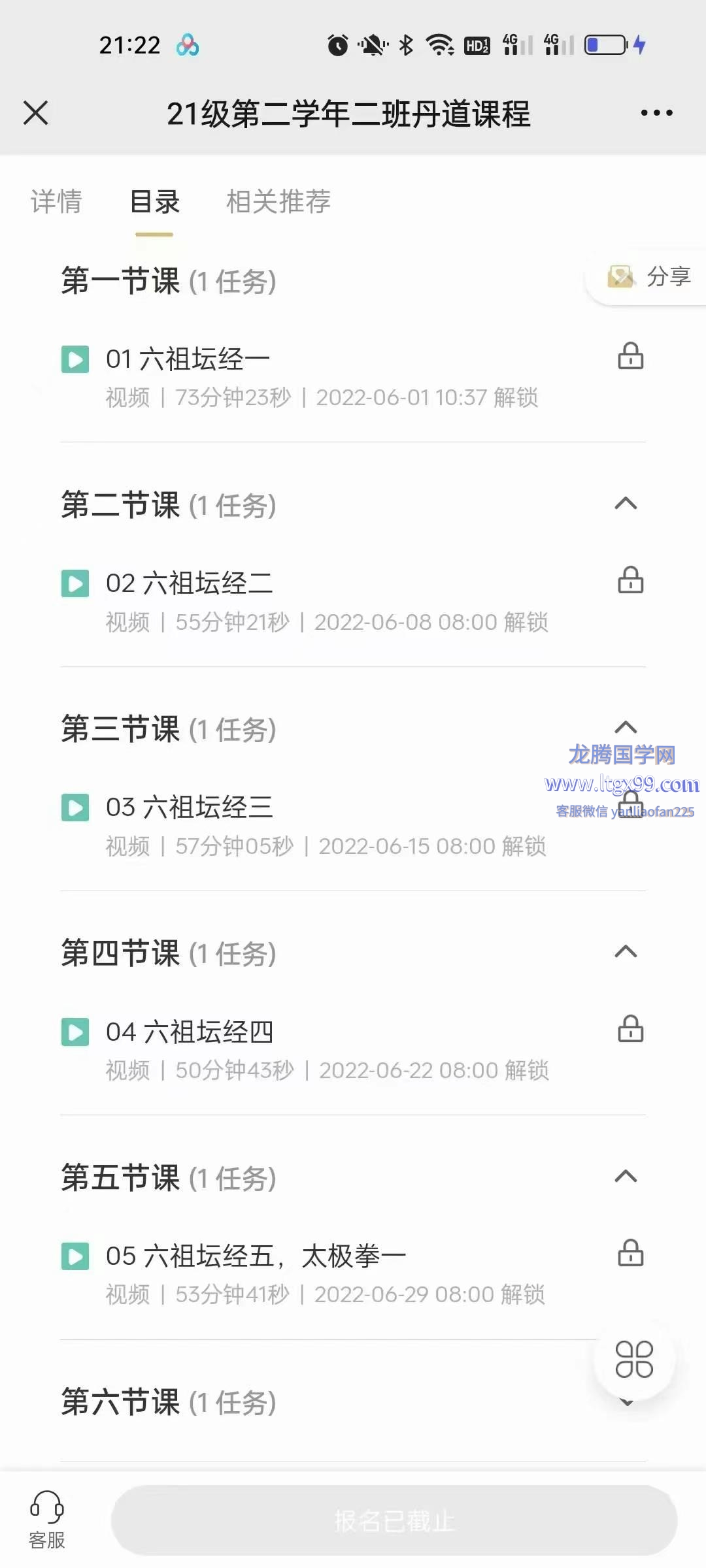Contact 客服 customer service

point(47,1519)
